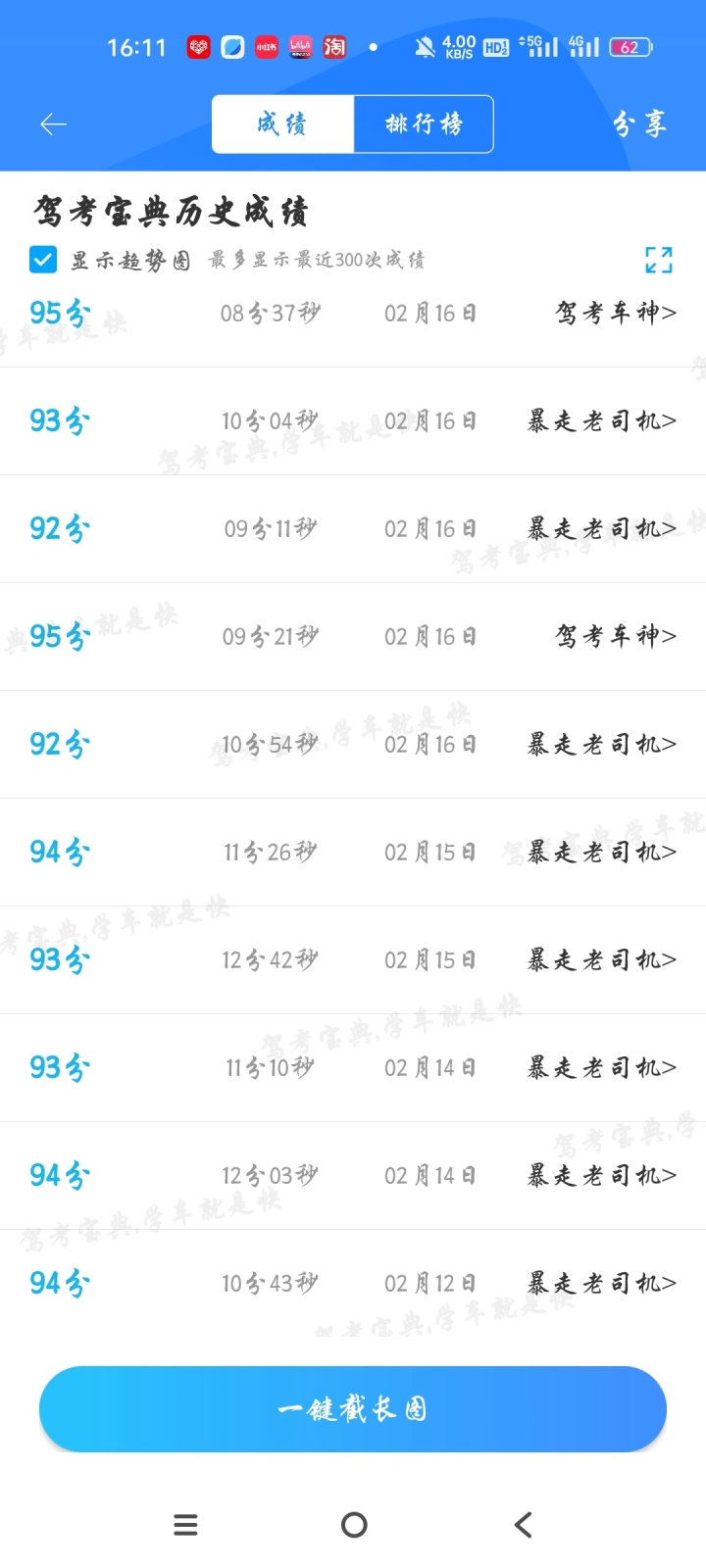Go back using the top-left arrow

click(53, 124)
